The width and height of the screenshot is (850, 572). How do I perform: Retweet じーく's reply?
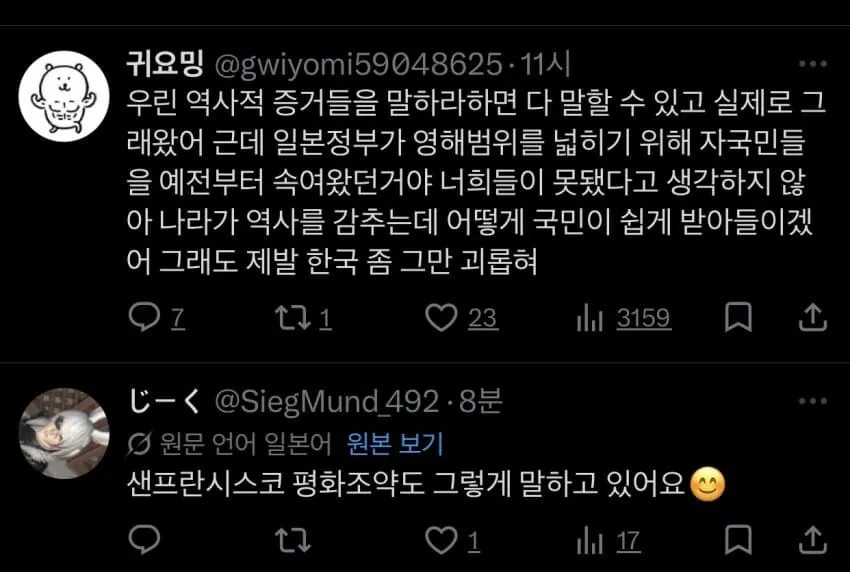pos(292,541)
